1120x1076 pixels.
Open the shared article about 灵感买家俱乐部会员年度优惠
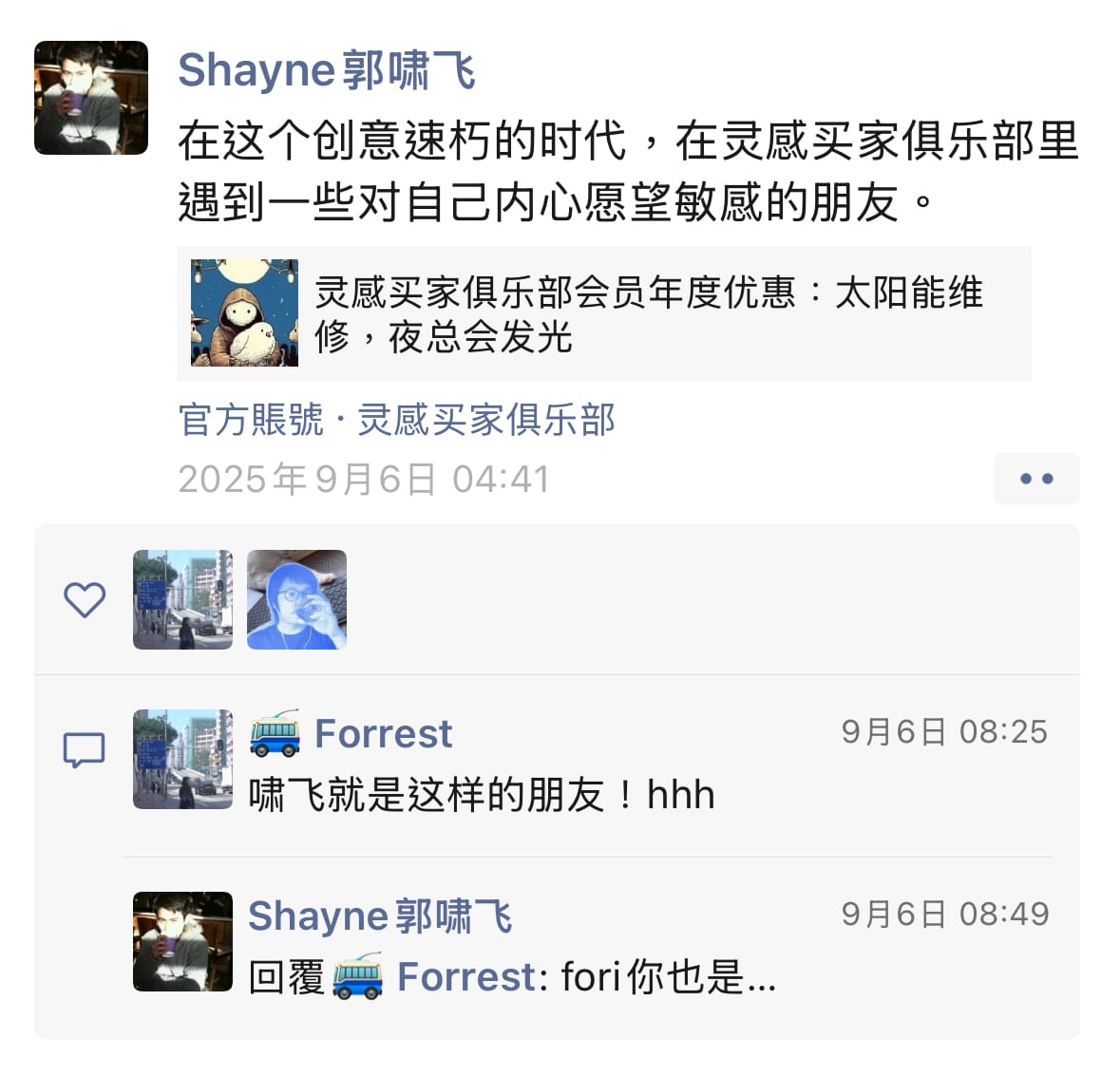603,314
